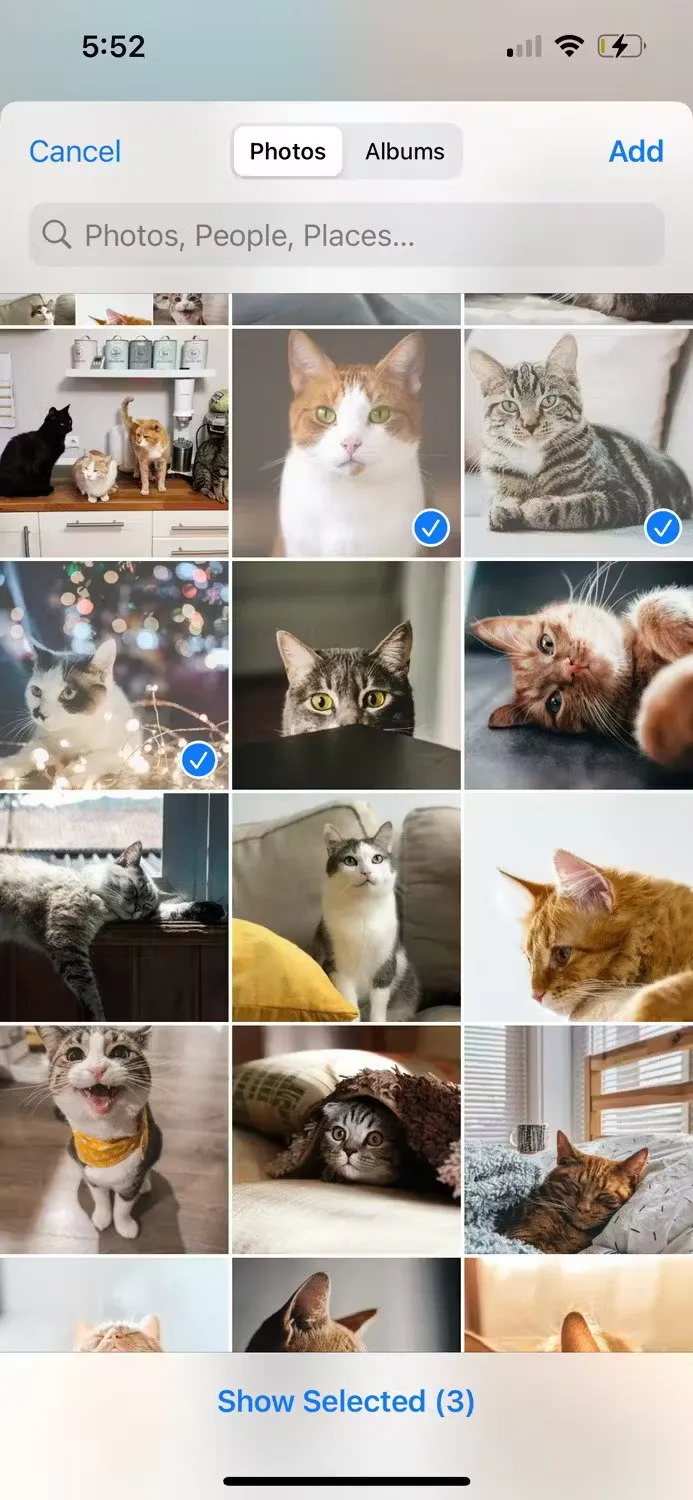Select photo of cats on kitchen counter
693x1500 pixels.
(114, 442)
